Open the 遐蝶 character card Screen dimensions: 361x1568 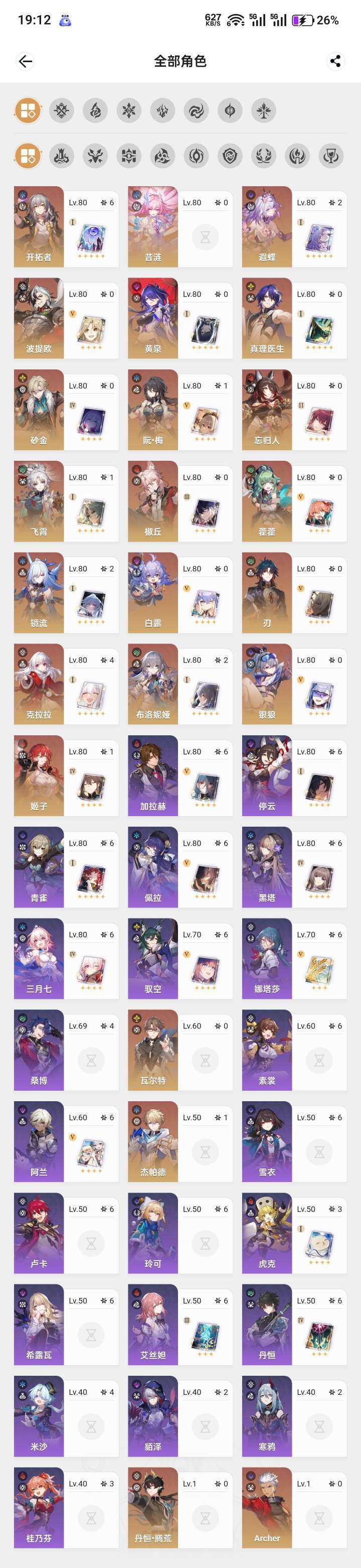tap(294, 226)
